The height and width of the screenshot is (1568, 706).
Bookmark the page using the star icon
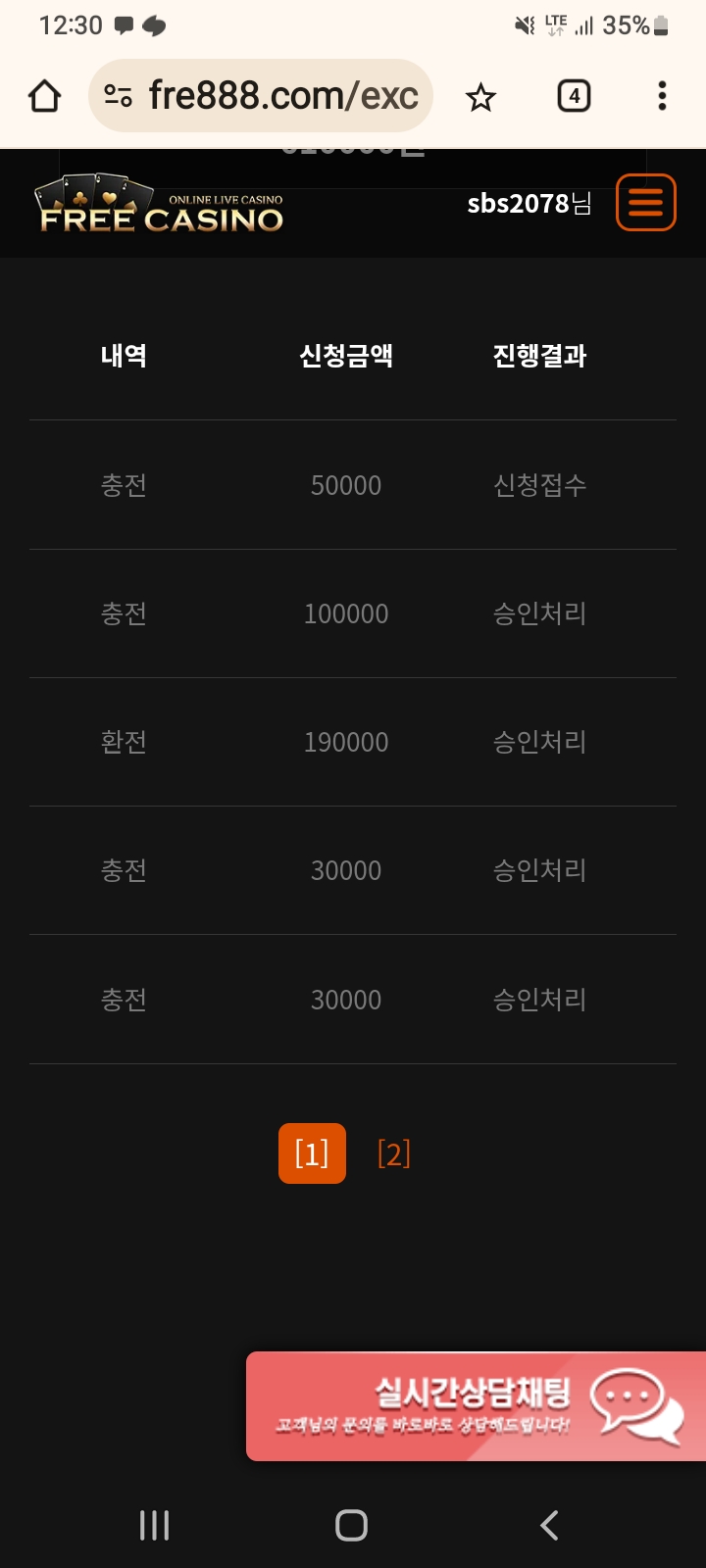pos(480,96)
